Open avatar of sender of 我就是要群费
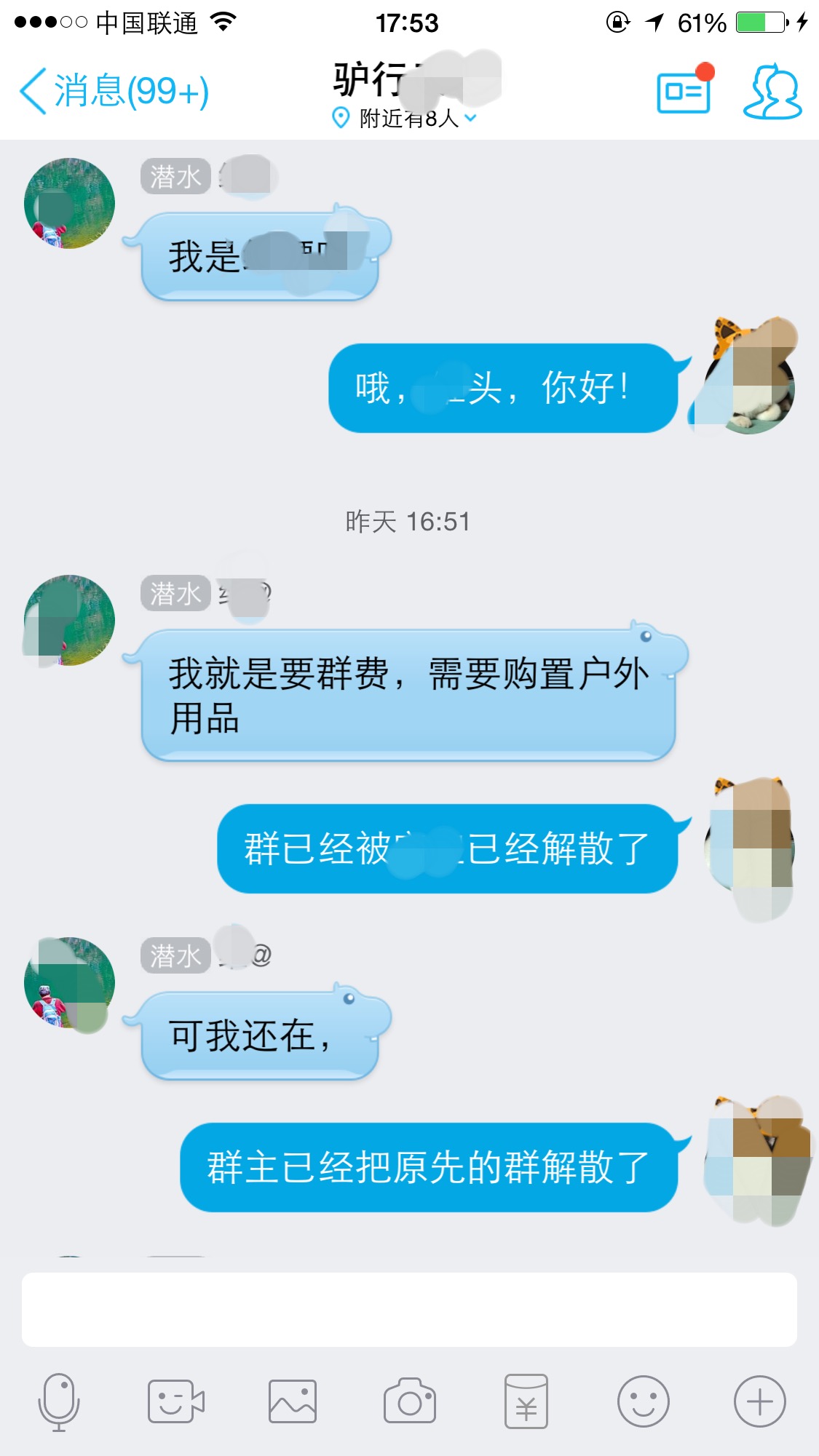This screenshot has width=819, height=1456. point(69,621)
